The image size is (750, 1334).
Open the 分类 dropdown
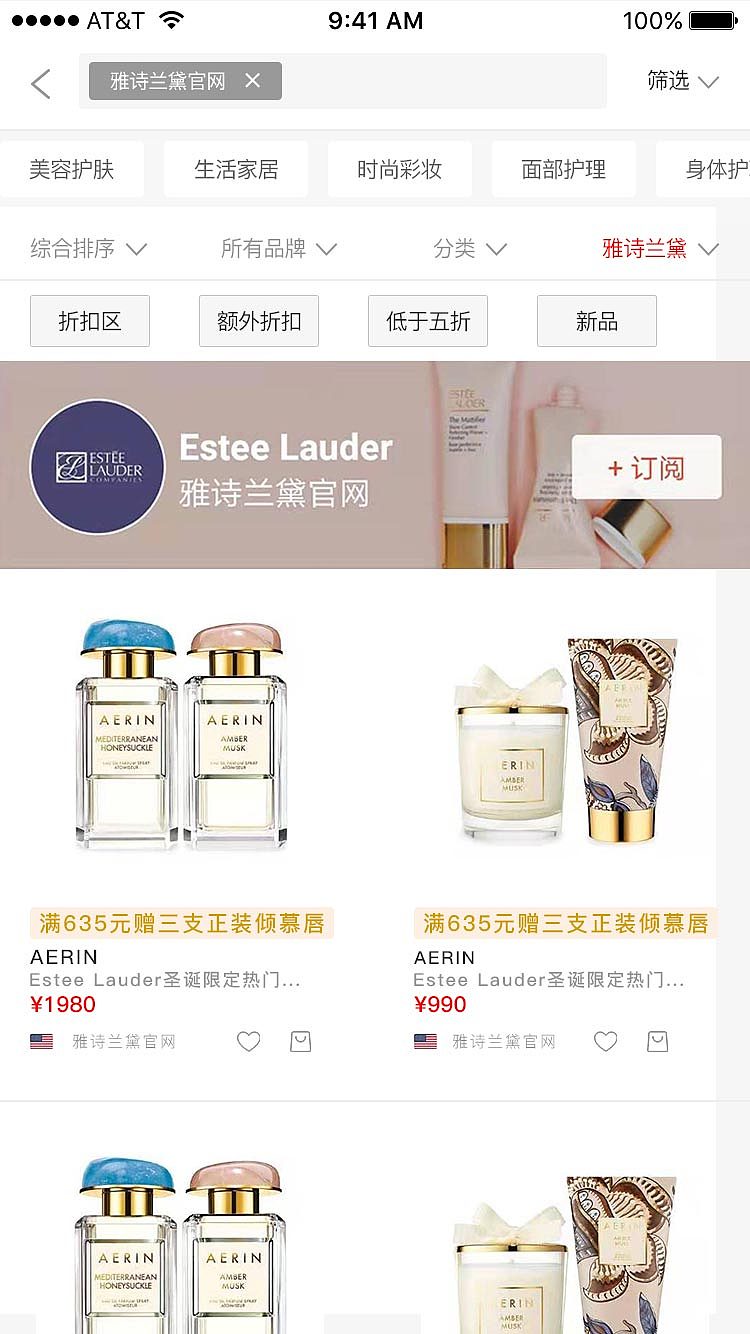click(x=470, y=249)
